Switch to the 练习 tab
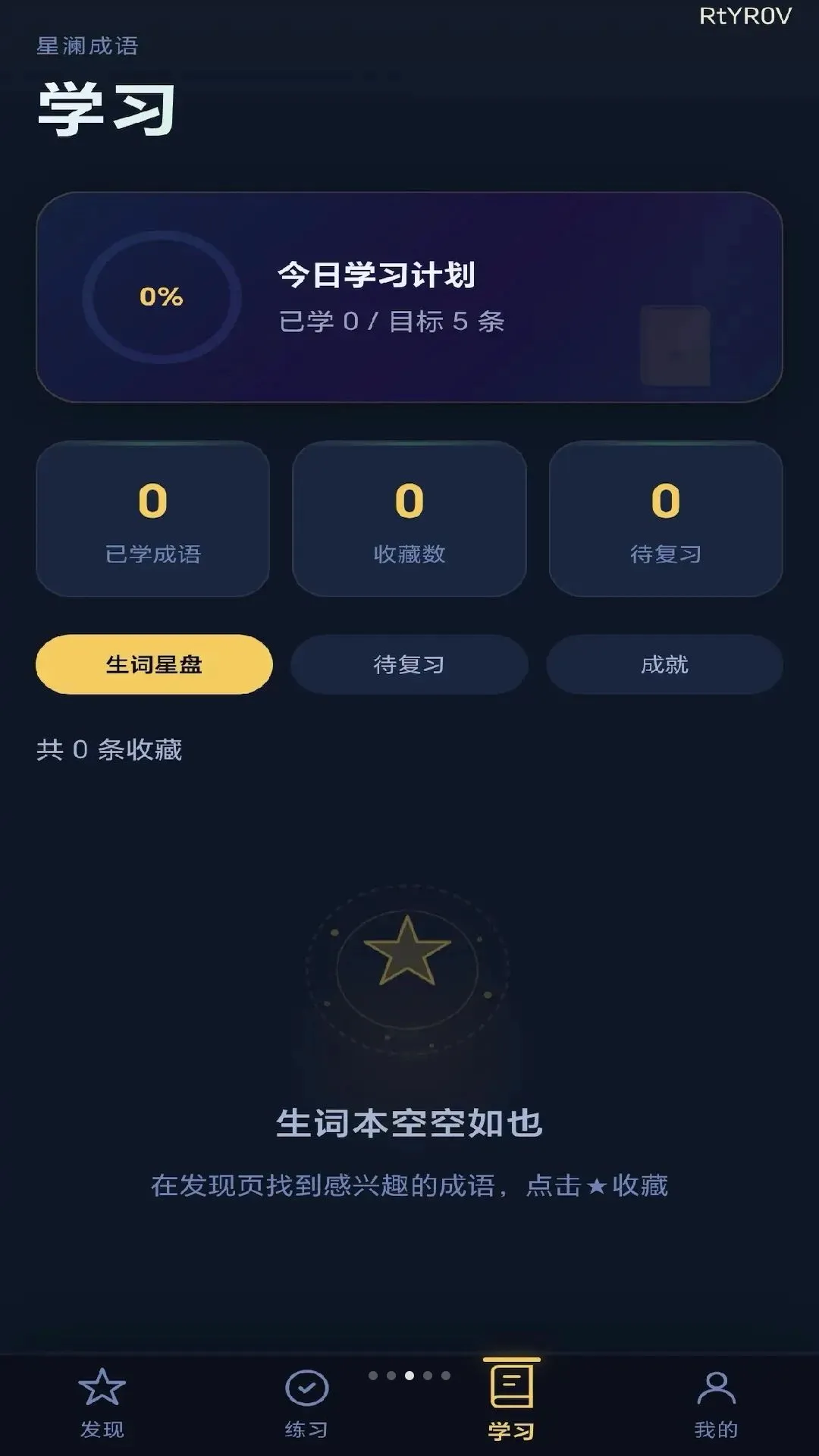The width and height of the screenshot is (819, 1456). click(x=306, y=1404)
